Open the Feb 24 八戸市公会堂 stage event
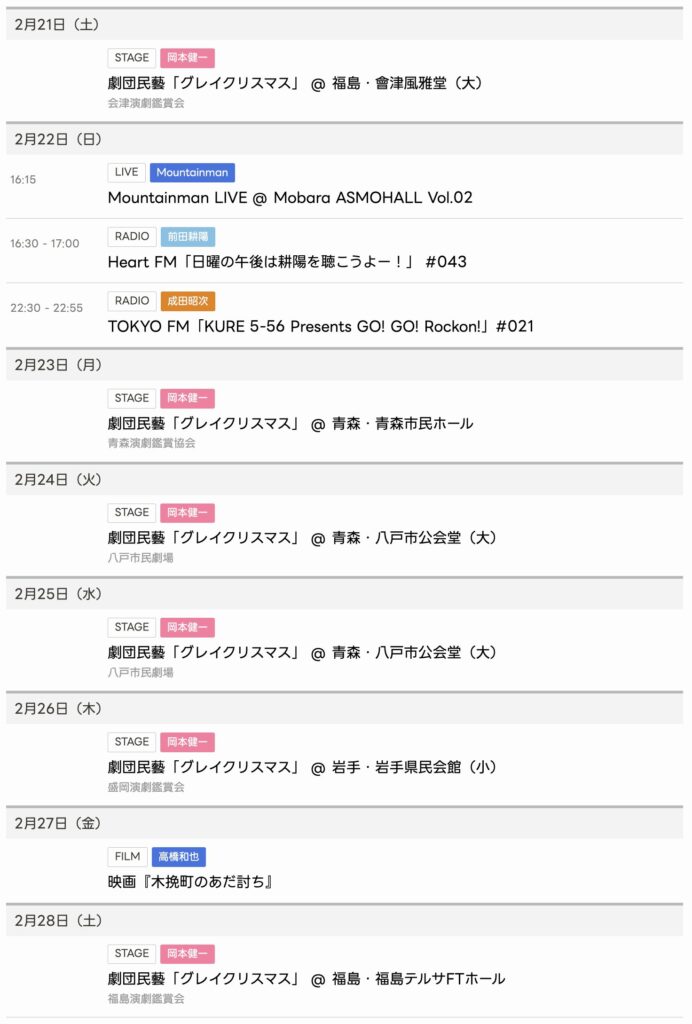Screen dimensions: 692x1024 pyautogui.click(x=302, y=538)
